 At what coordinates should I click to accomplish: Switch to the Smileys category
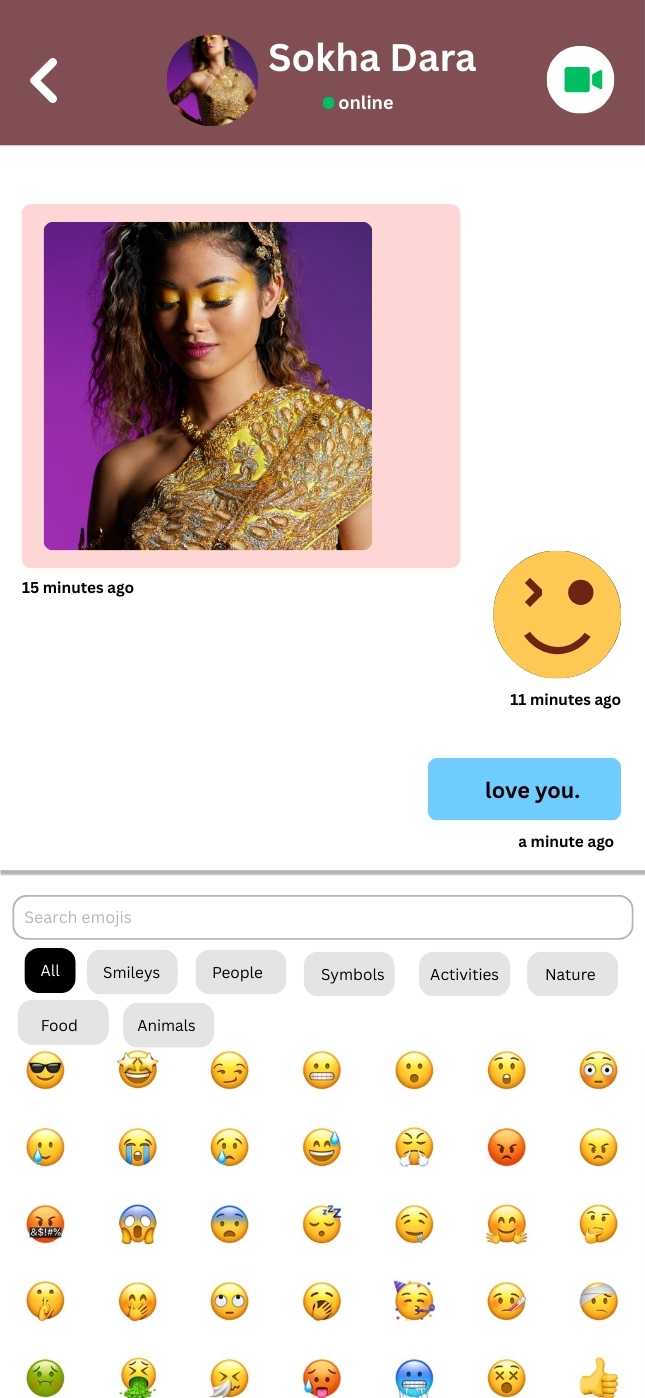pyautogui.click(x=131, y=972)
